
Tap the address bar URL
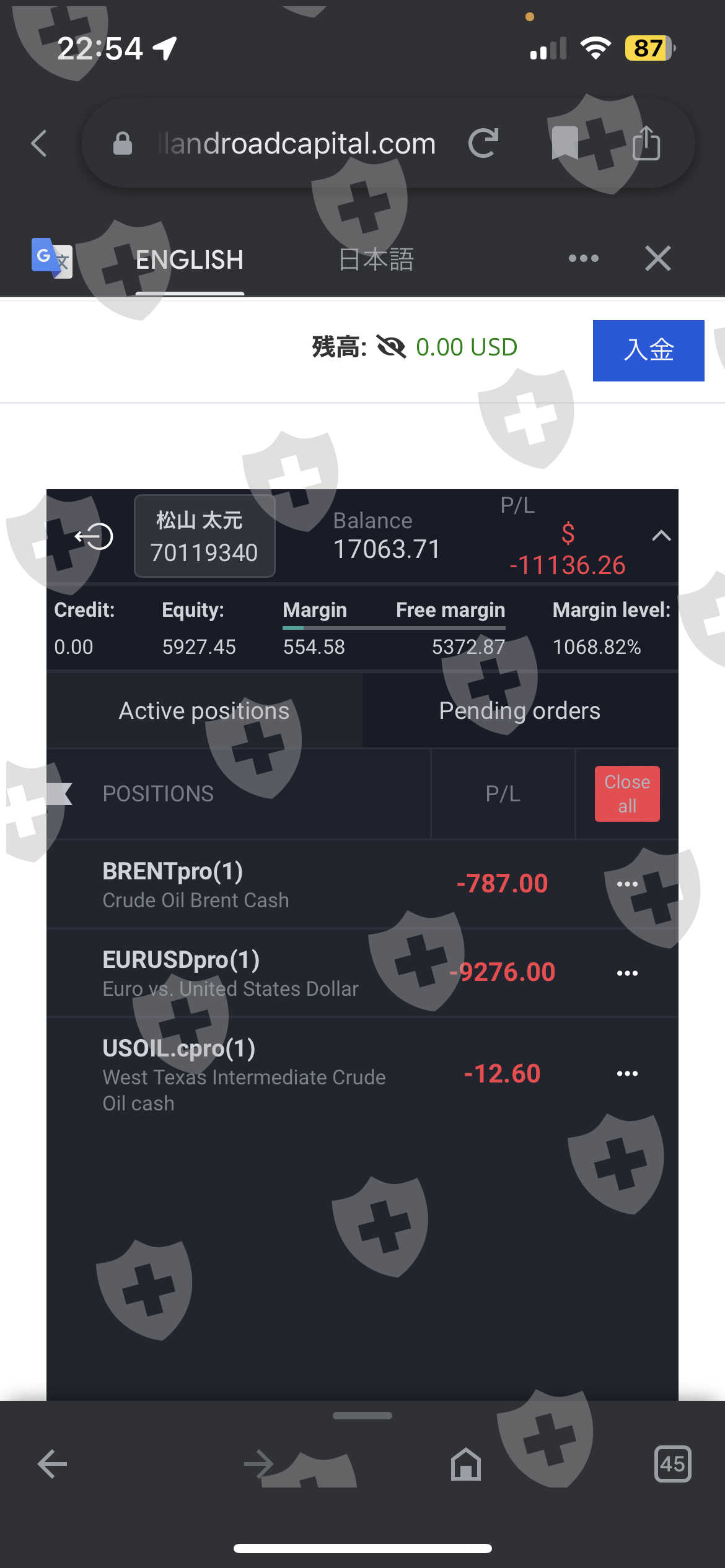click(296, 144)
